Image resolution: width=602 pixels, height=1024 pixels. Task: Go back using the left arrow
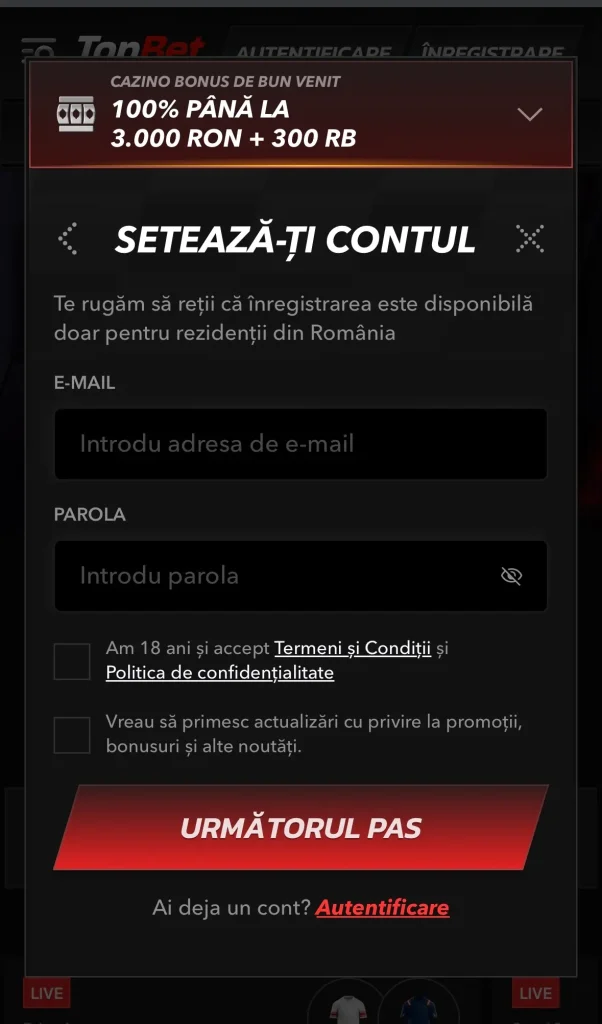click(x=68, y=239)
